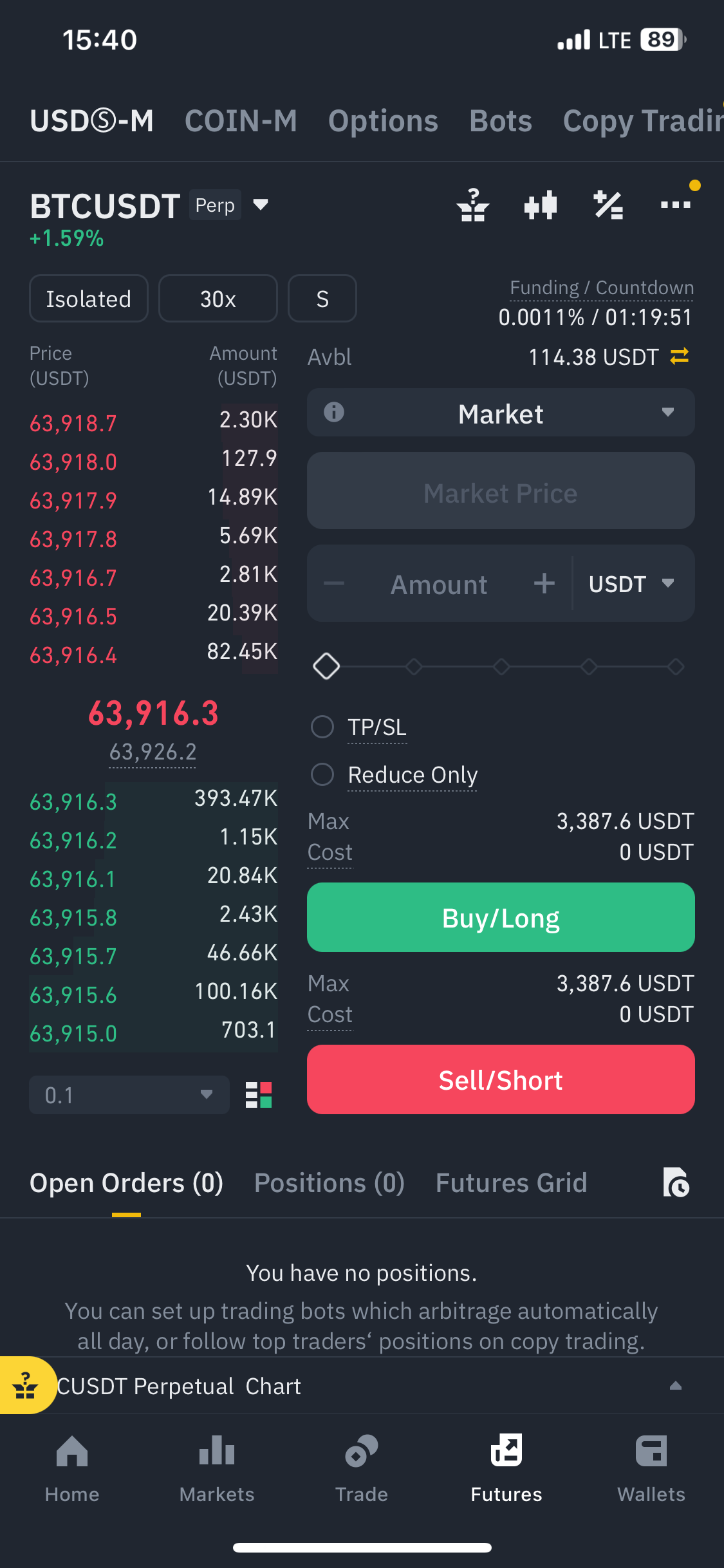The width and height of the screenshot is (724, 1568).
Task: Enable the Reduce Only option
Action: point(322,774)
